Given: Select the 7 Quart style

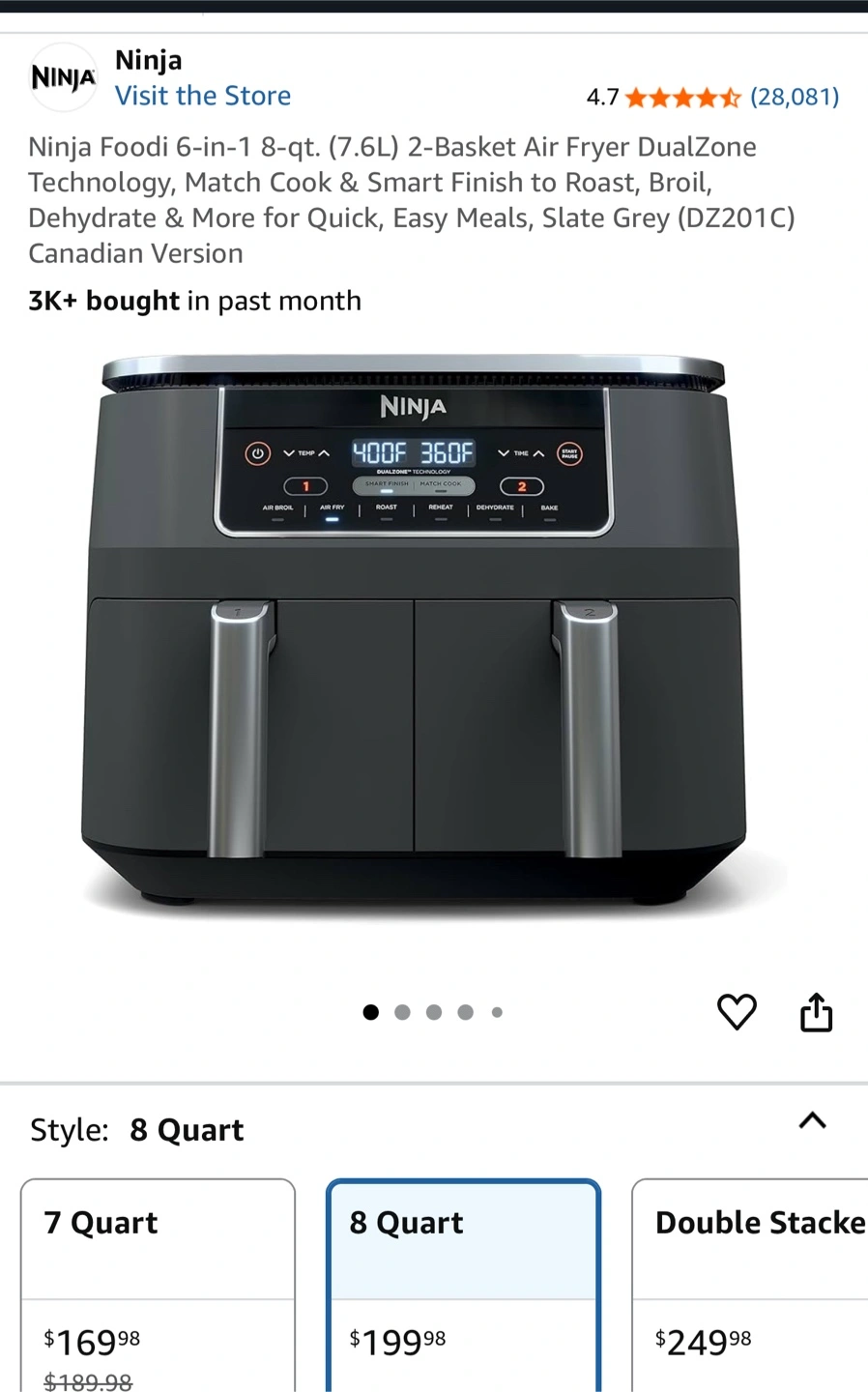Looking at the screenshot, I should tap(158, 1286).
